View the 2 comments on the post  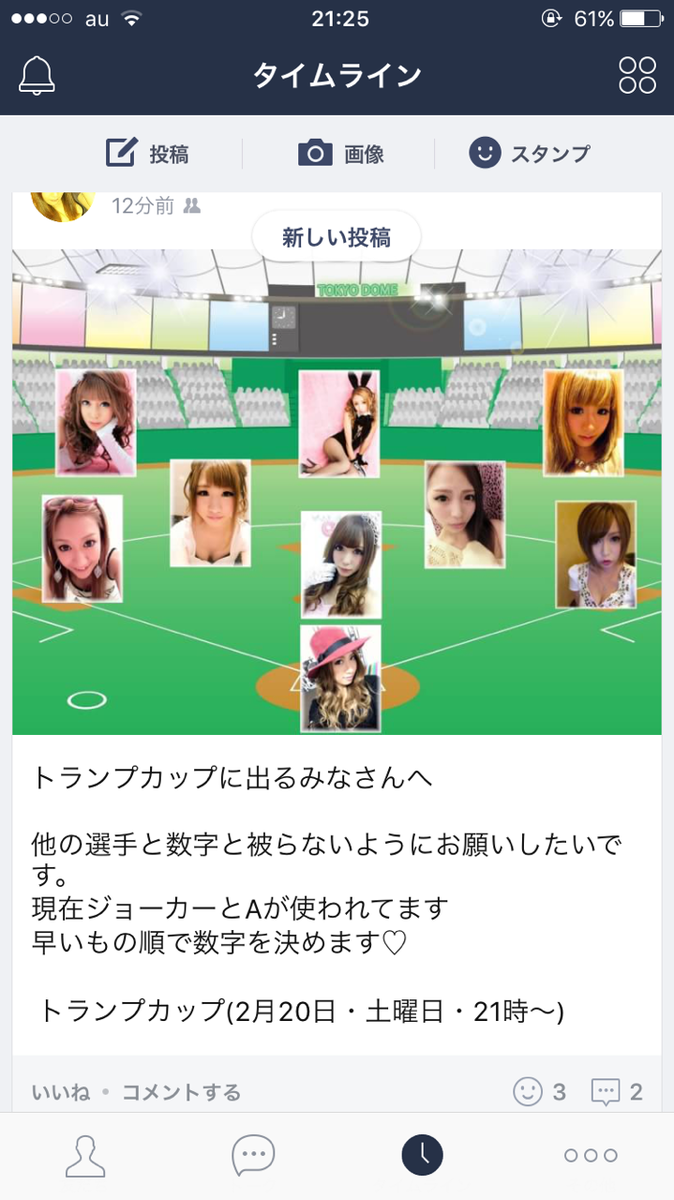[617, 1091]
